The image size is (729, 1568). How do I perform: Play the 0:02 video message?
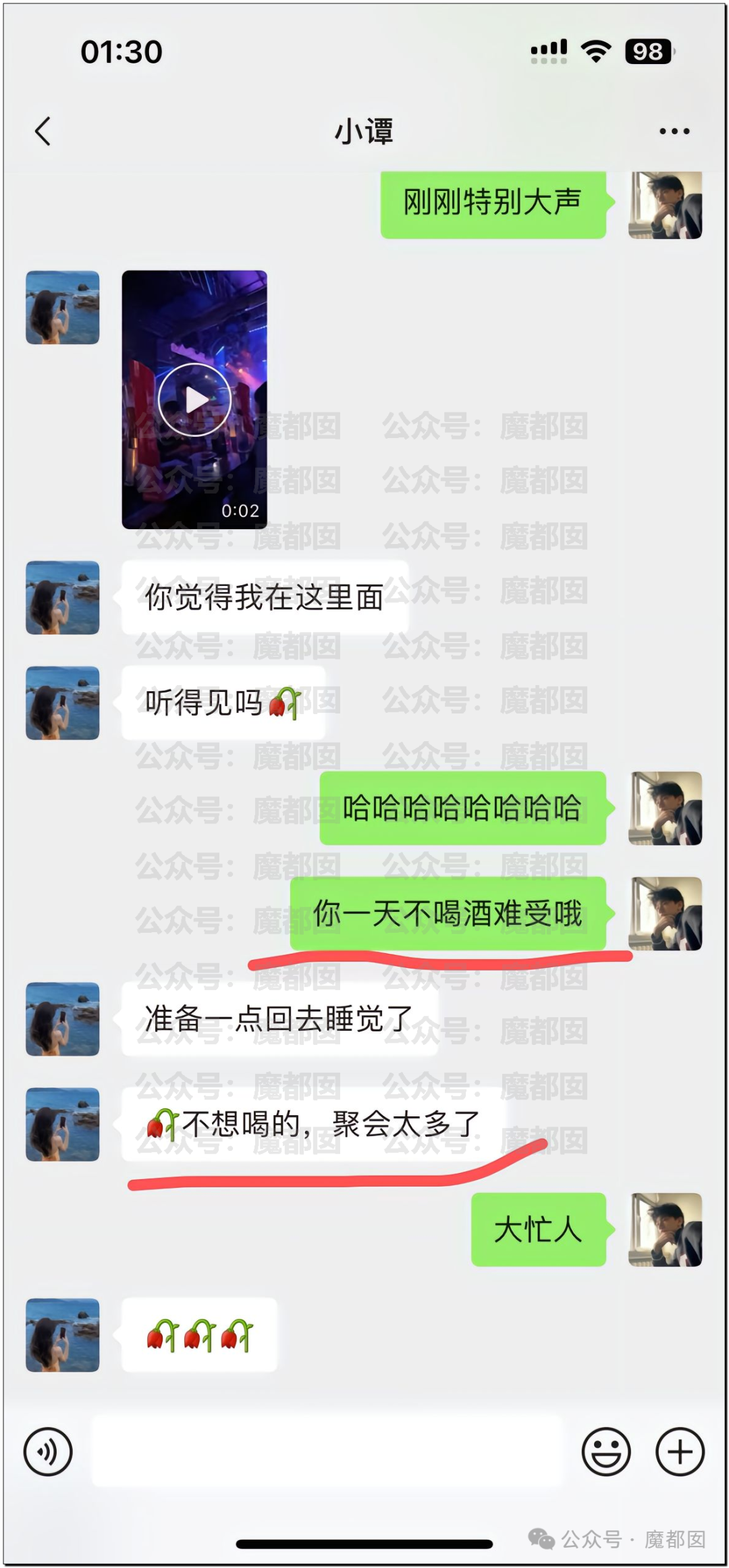pos(194,400)
